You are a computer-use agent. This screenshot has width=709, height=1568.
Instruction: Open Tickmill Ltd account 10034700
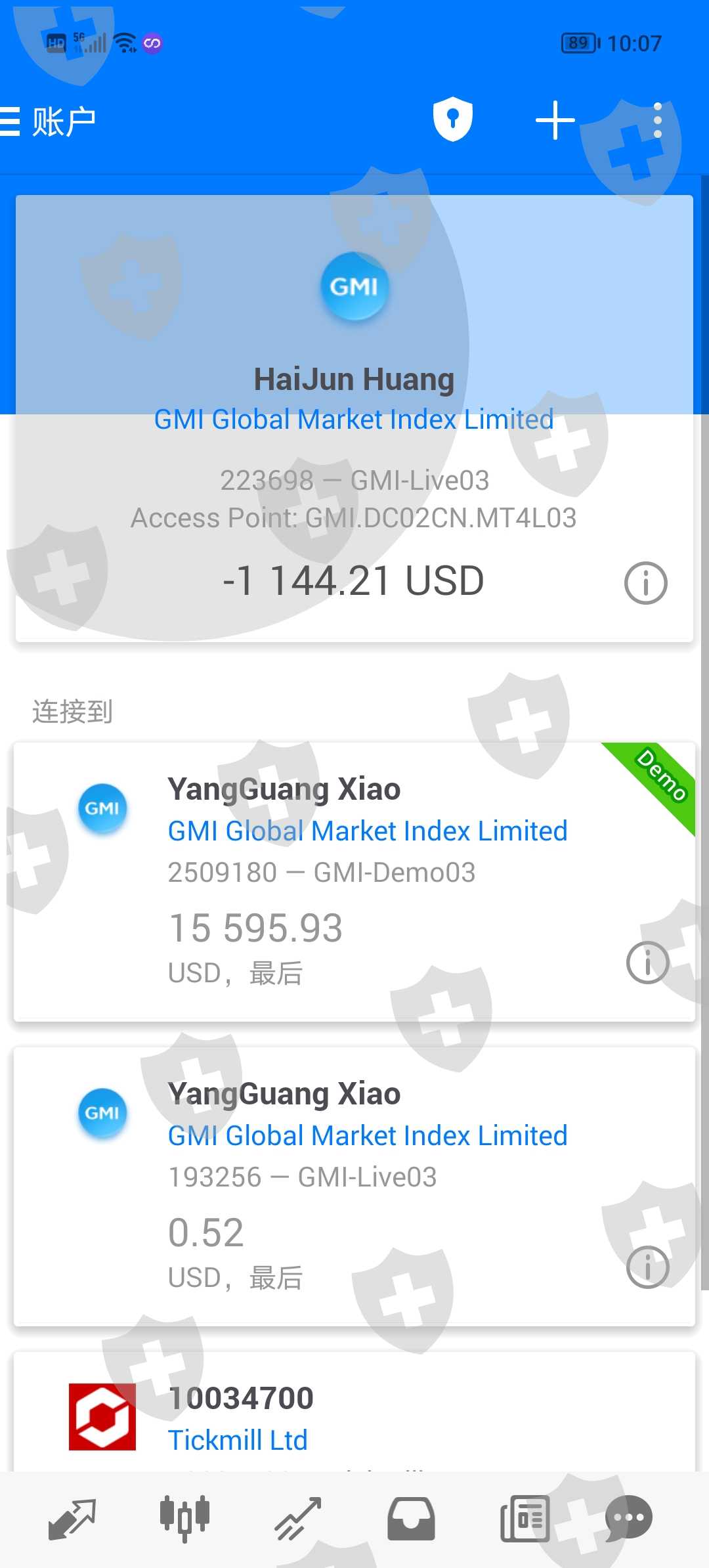[354, 1418]
